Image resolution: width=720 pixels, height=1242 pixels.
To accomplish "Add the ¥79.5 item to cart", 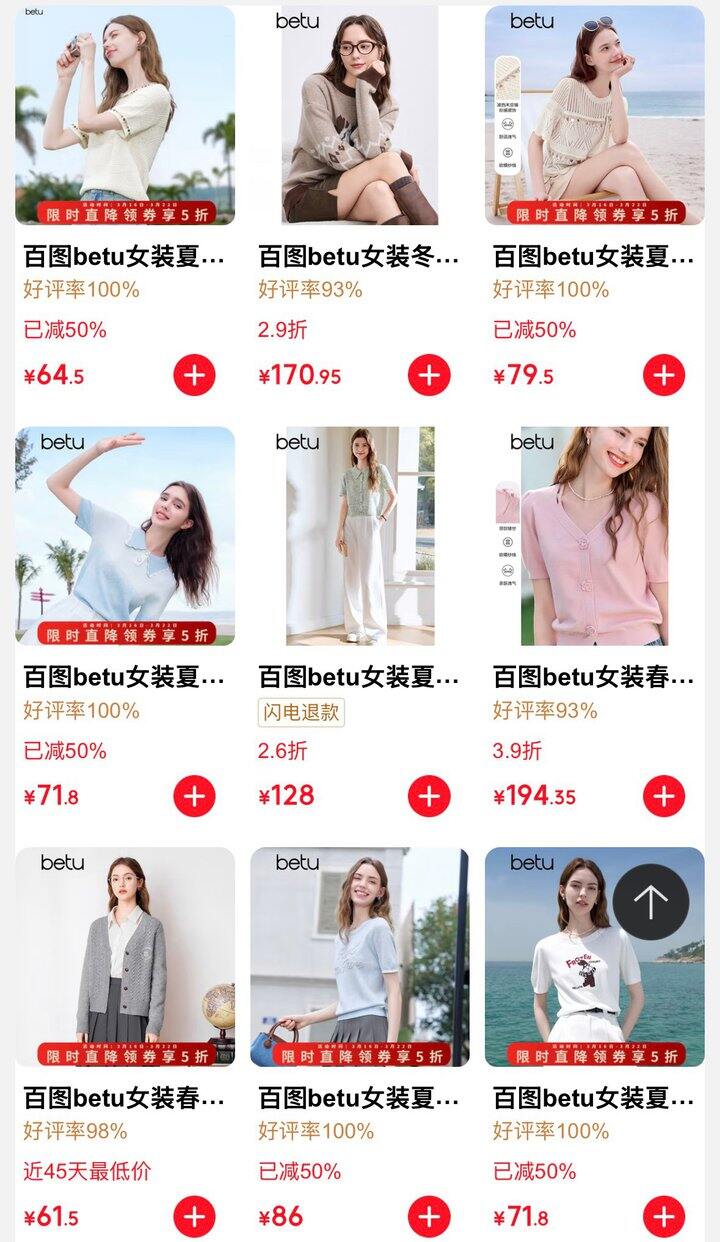I will tap(664, 375).
